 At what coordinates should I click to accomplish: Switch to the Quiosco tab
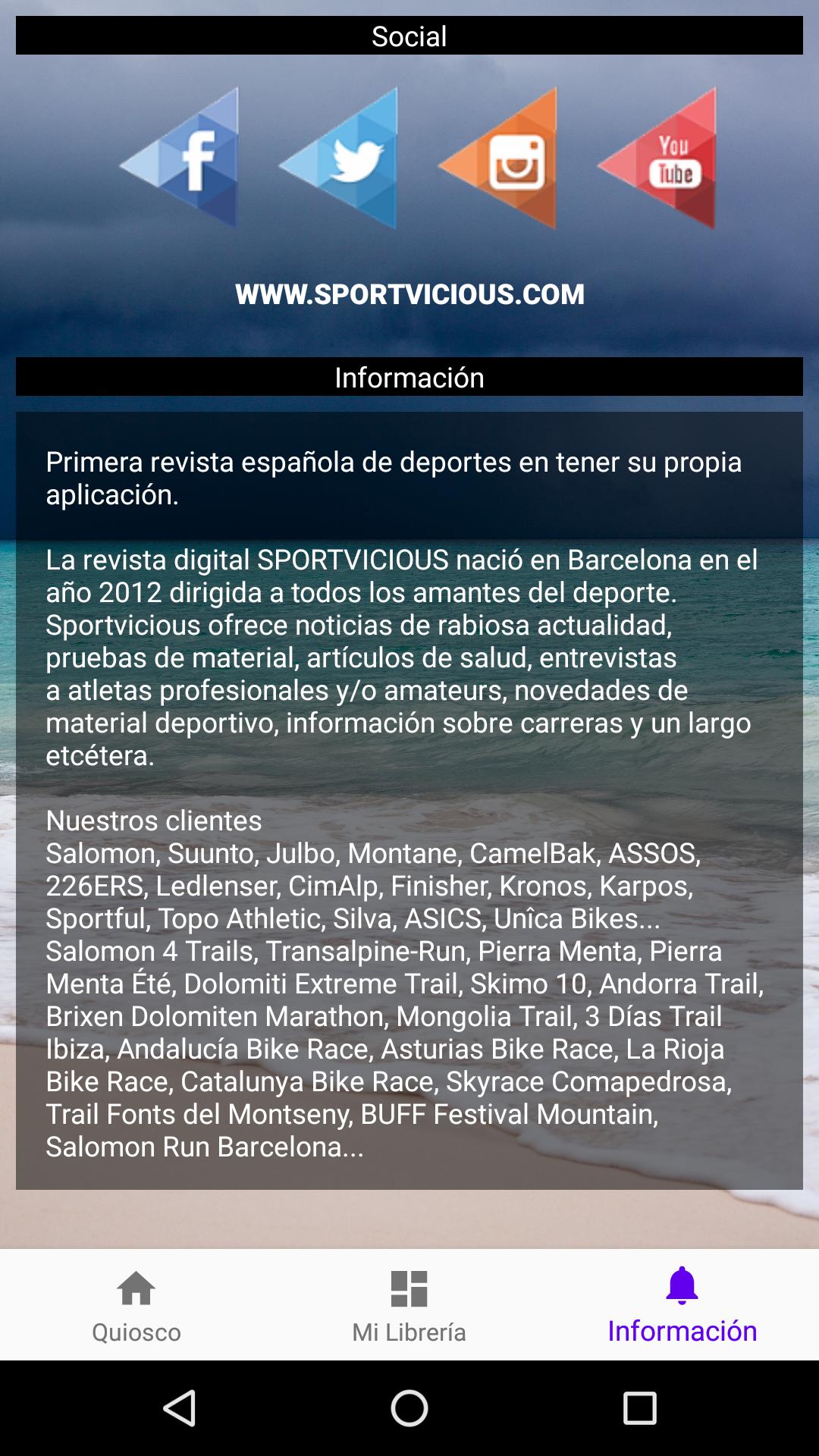click(x=136, y=1306)
